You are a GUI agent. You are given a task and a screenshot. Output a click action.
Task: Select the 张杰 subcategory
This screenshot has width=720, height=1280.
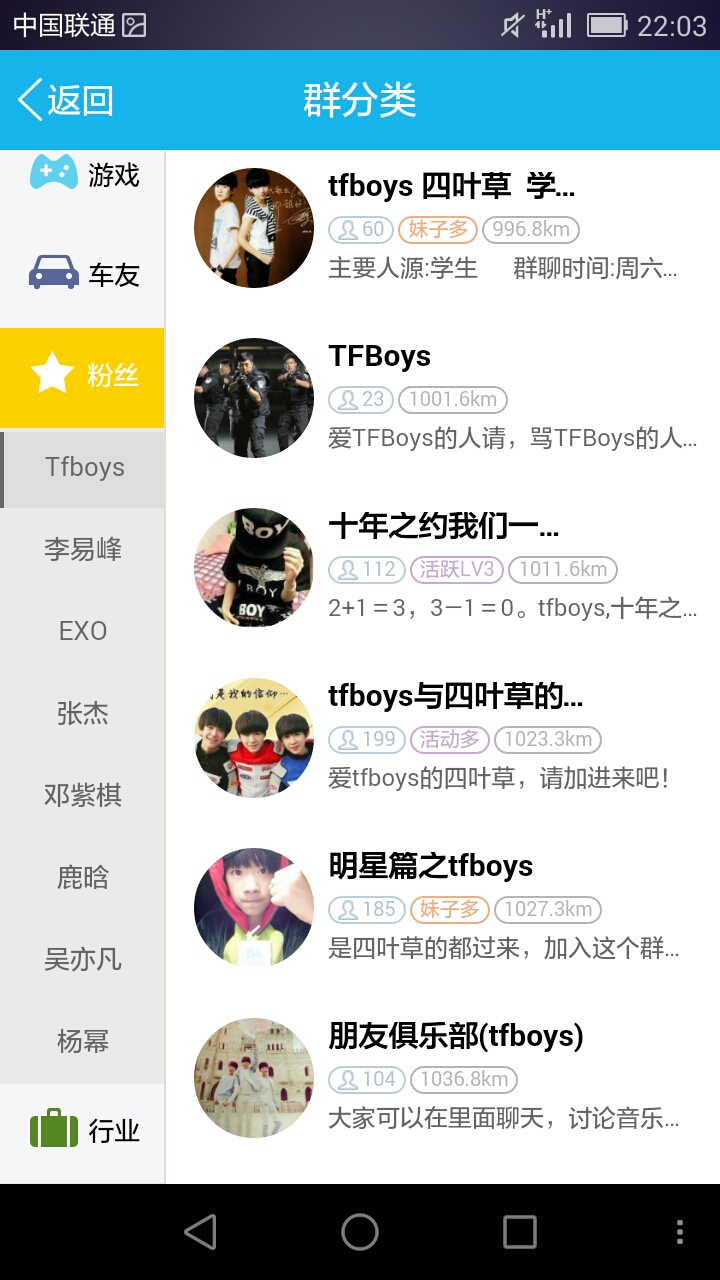pos(84,713)
